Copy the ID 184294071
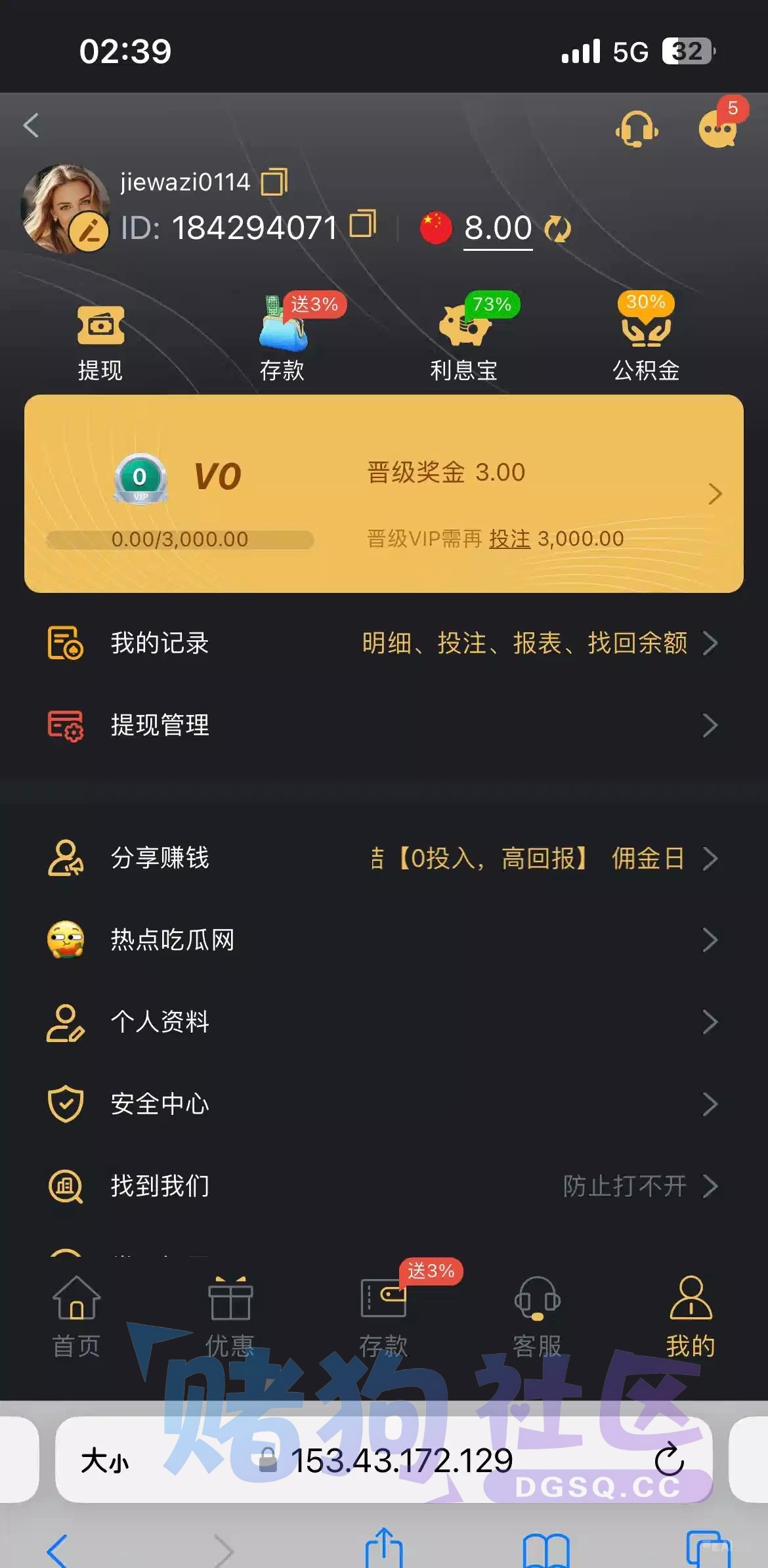Viewport: 768px width, 1568px height. [x=363, y=224]
